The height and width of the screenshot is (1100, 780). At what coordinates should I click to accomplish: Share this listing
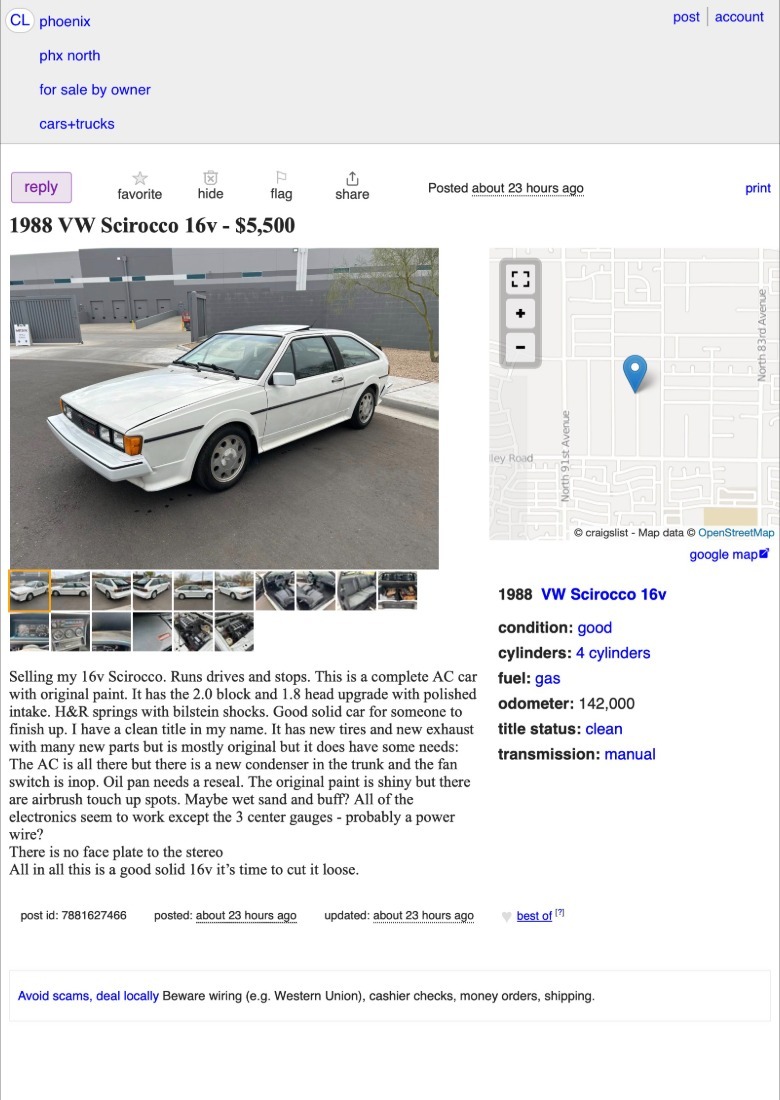pos(352,185)
